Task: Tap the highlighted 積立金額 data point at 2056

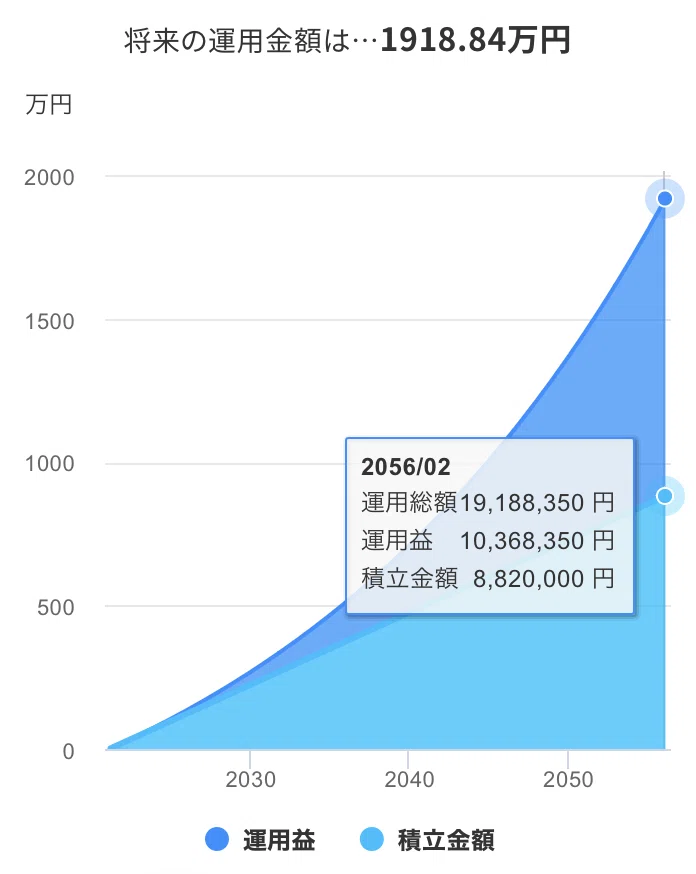Action: pos(664,496)
